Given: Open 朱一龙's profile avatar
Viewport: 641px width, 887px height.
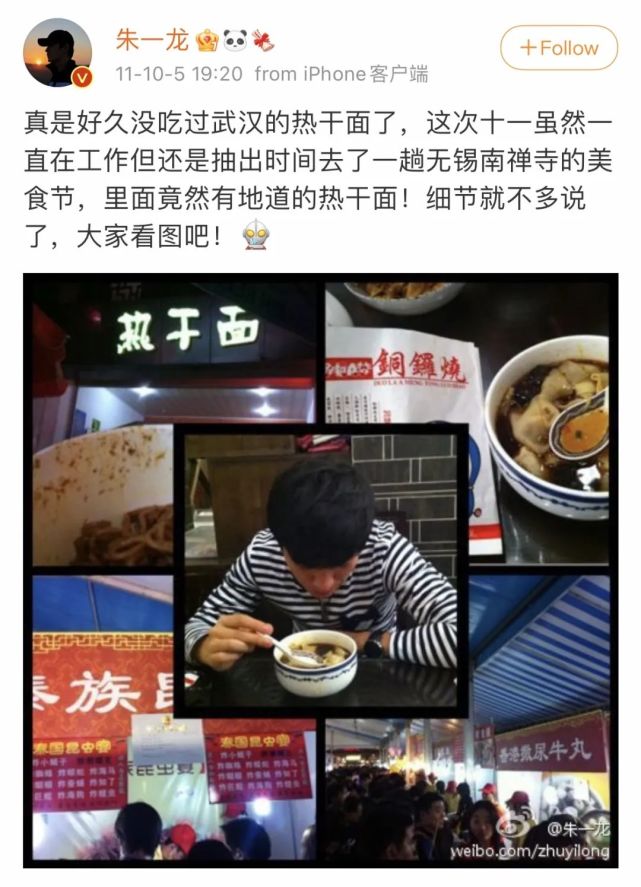Looking at the screenshot, I should (58, 52).
